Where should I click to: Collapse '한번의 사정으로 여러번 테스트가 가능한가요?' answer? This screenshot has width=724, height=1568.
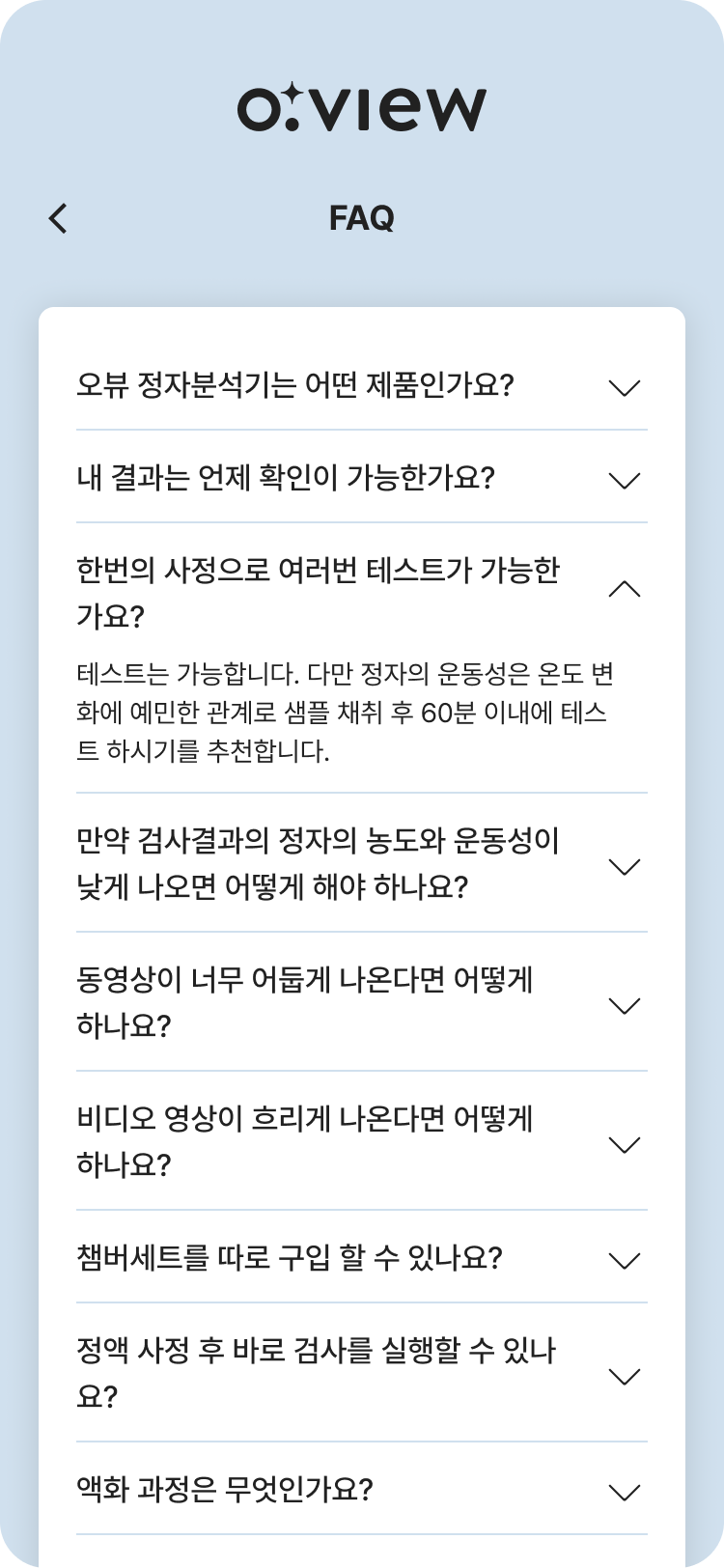[x=625, y=590]
